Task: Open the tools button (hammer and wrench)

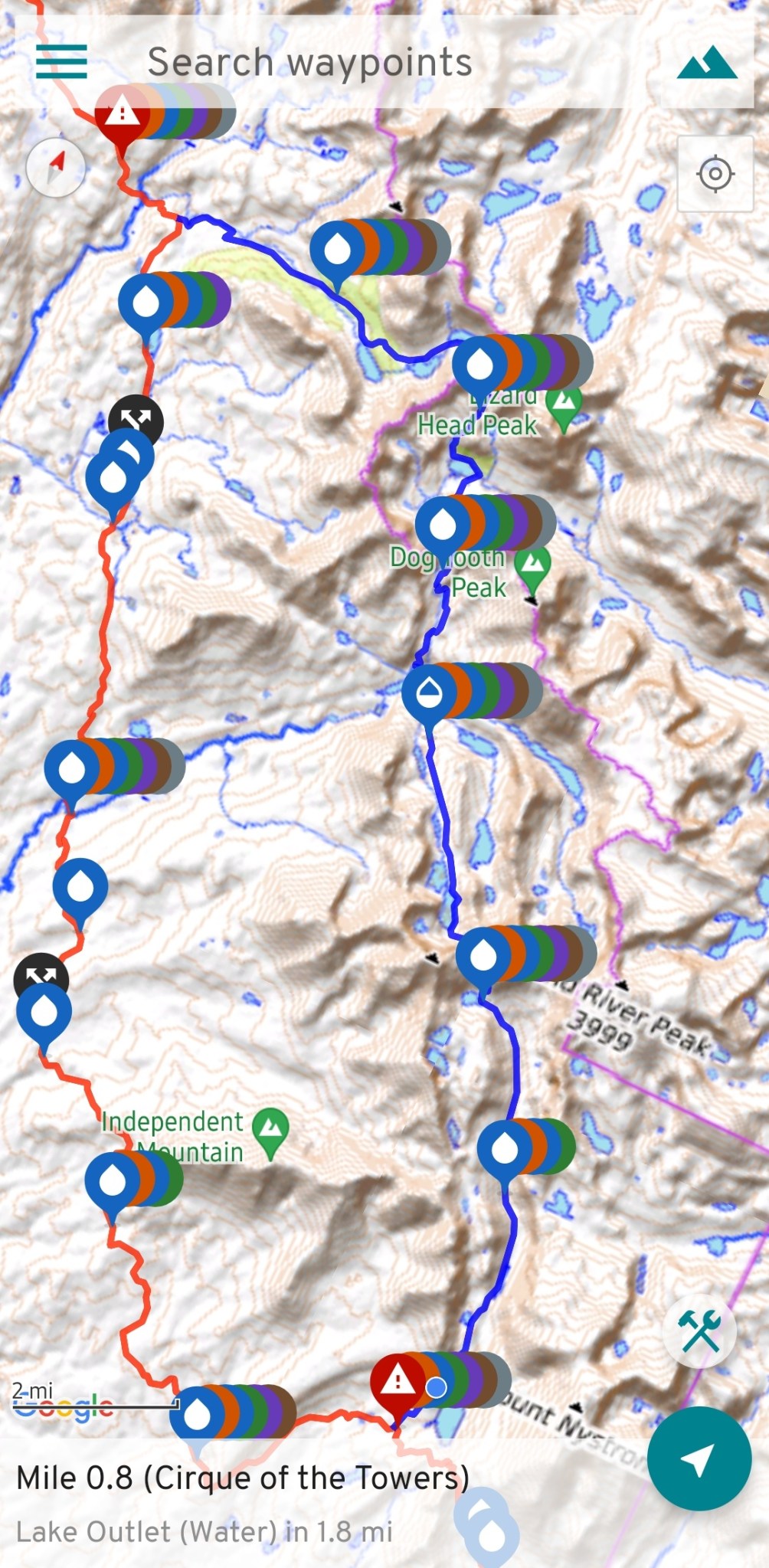Action: coord(699,1331)
